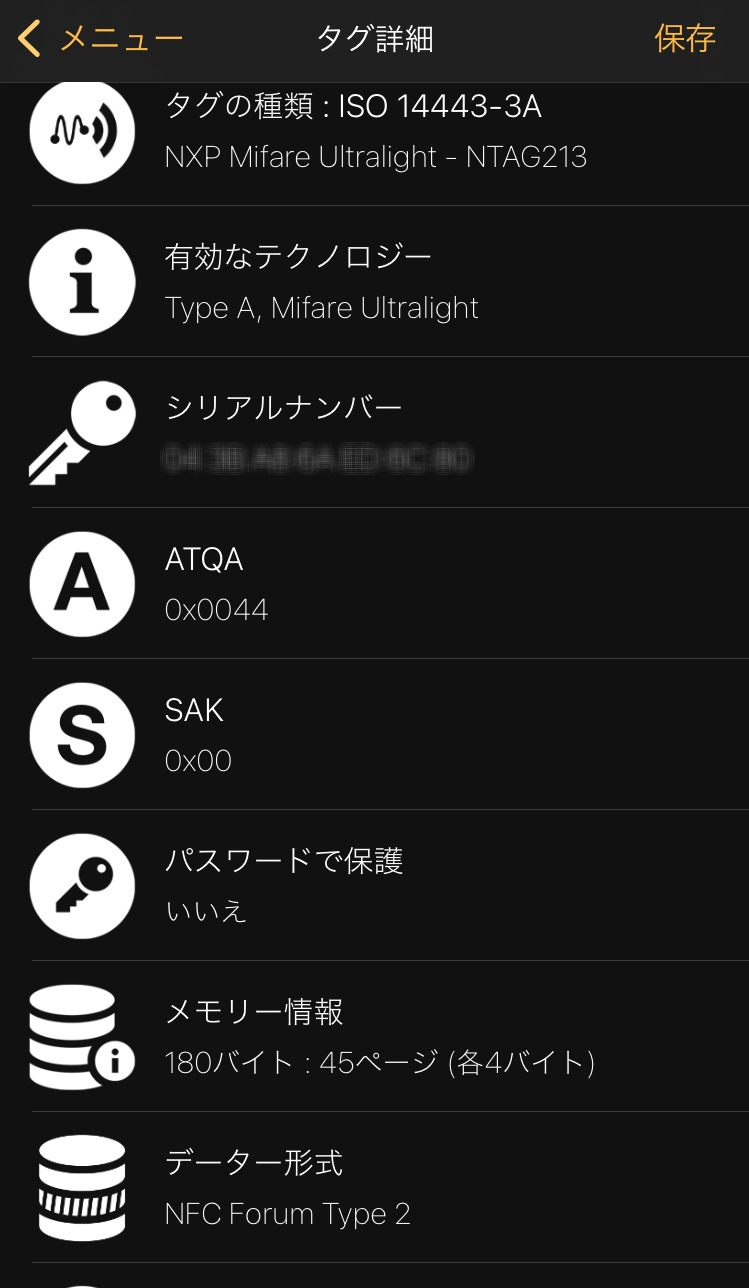
Task: Open the SAK 0x00 row
Action: pyautogui.click(x=375, y=735)
